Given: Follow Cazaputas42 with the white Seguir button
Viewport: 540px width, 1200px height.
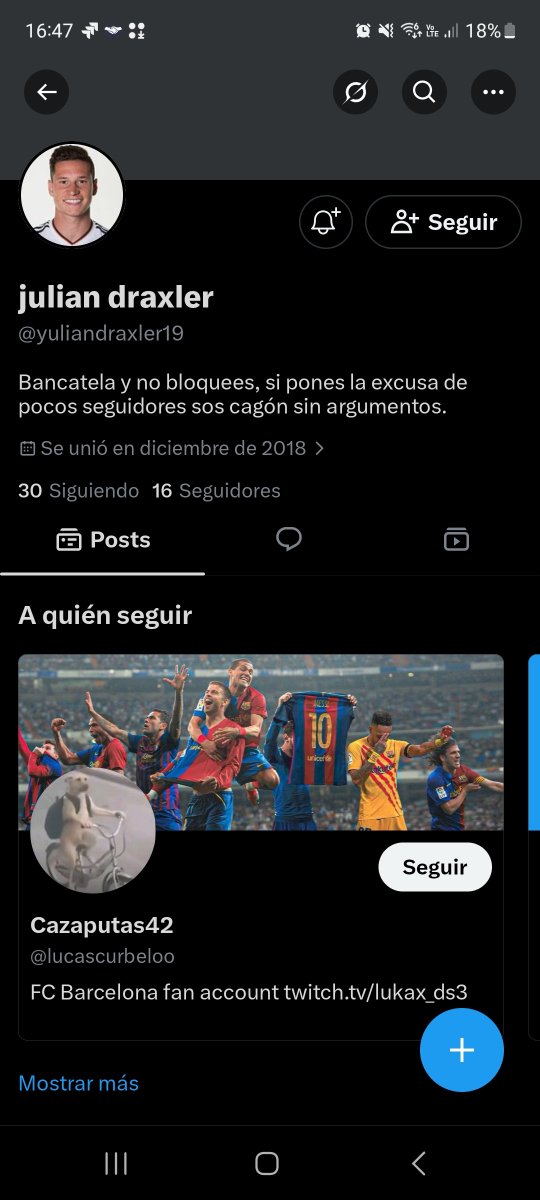Looking at the screenshot, I should pos(435,867).
